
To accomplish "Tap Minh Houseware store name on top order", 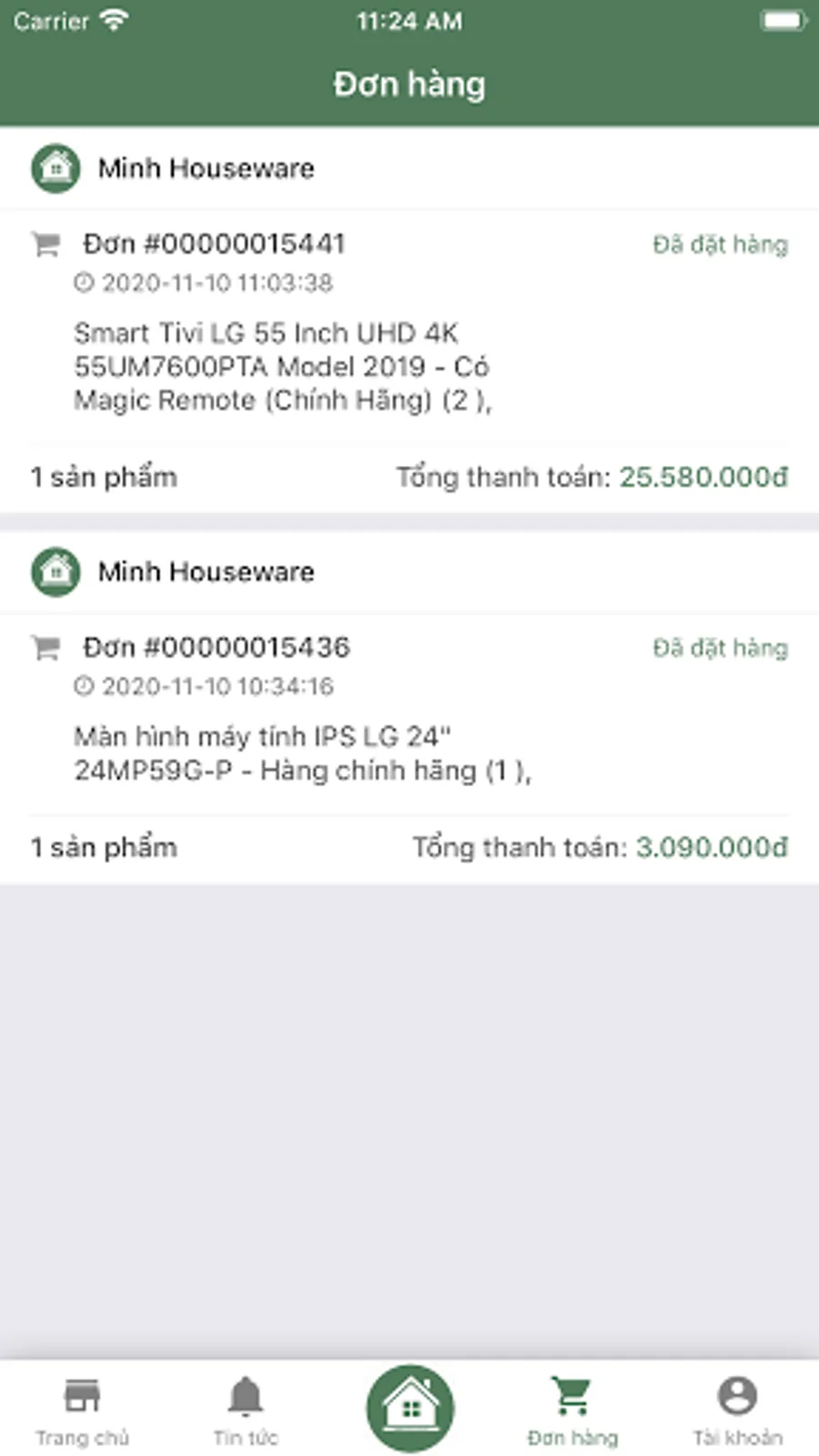I will click(206, 167).
